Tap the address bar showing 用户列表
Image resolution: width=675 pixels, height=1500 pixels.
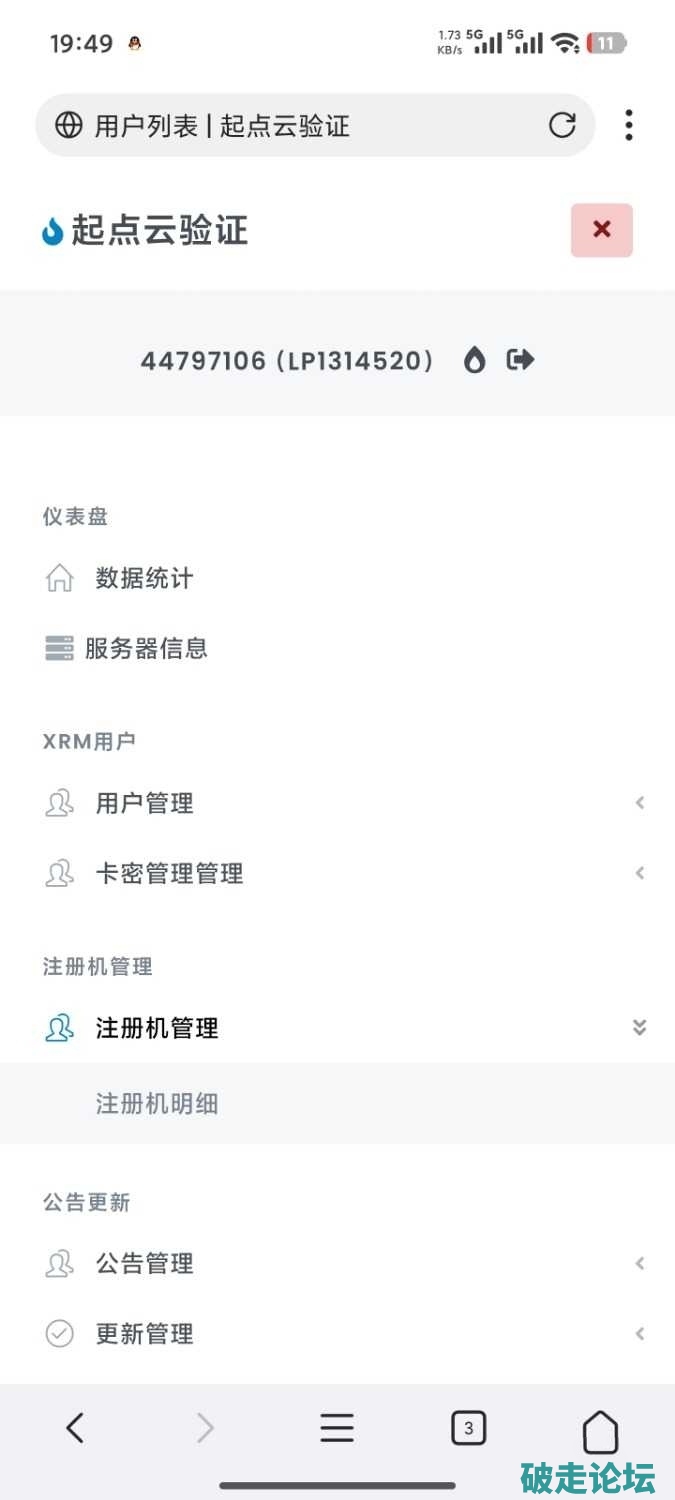pyautogui.click(x=290, y=126)
